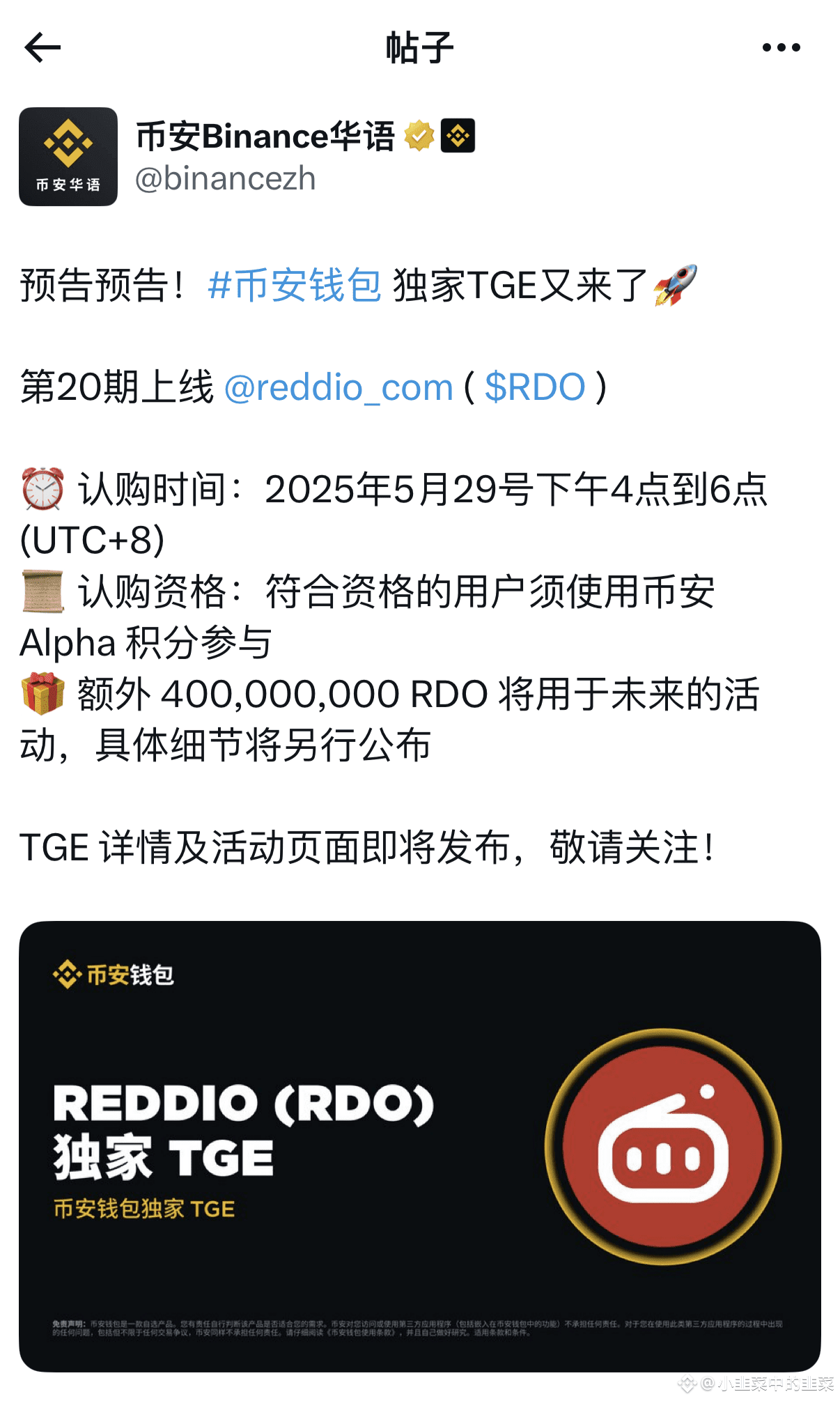The height and width of the screenshot is (1401, 840).
Task: Tap the #币安钱包 hashtag link
Action: click(295, 285)
